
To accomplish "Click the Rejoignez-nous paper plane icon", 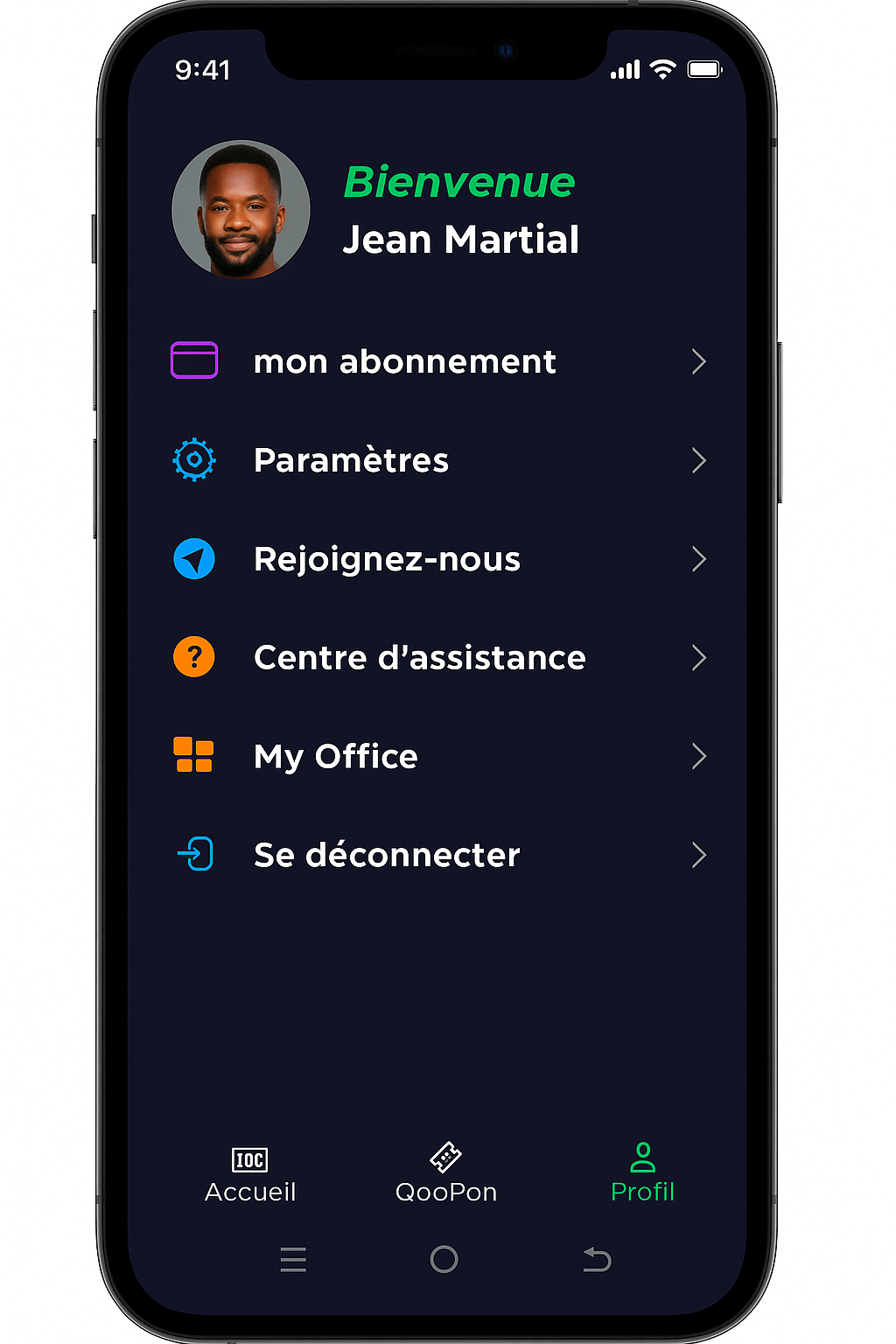I will [193, 558].
